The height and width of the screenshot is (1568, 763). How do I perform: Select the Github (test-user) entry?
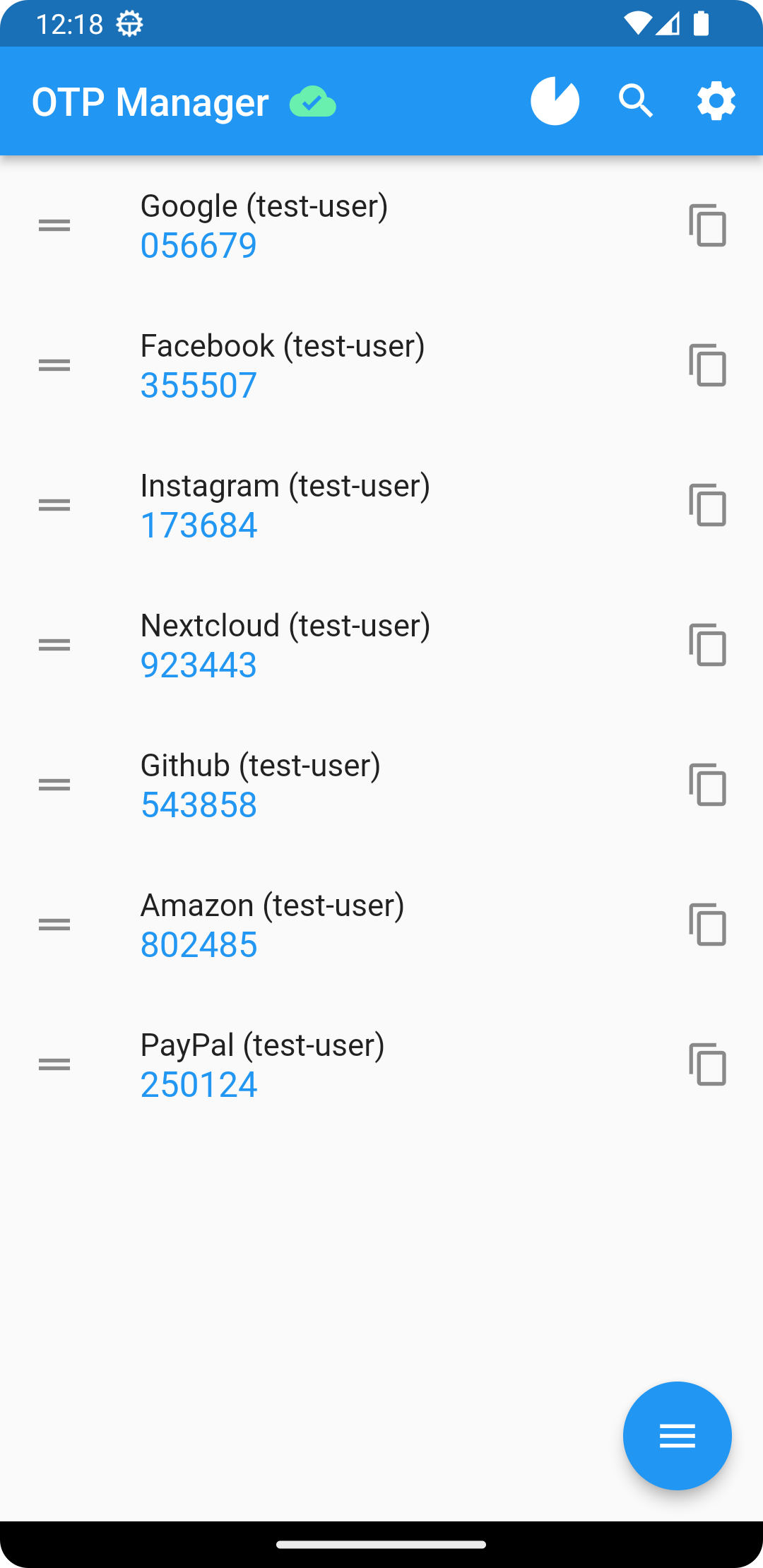(261, 785)
